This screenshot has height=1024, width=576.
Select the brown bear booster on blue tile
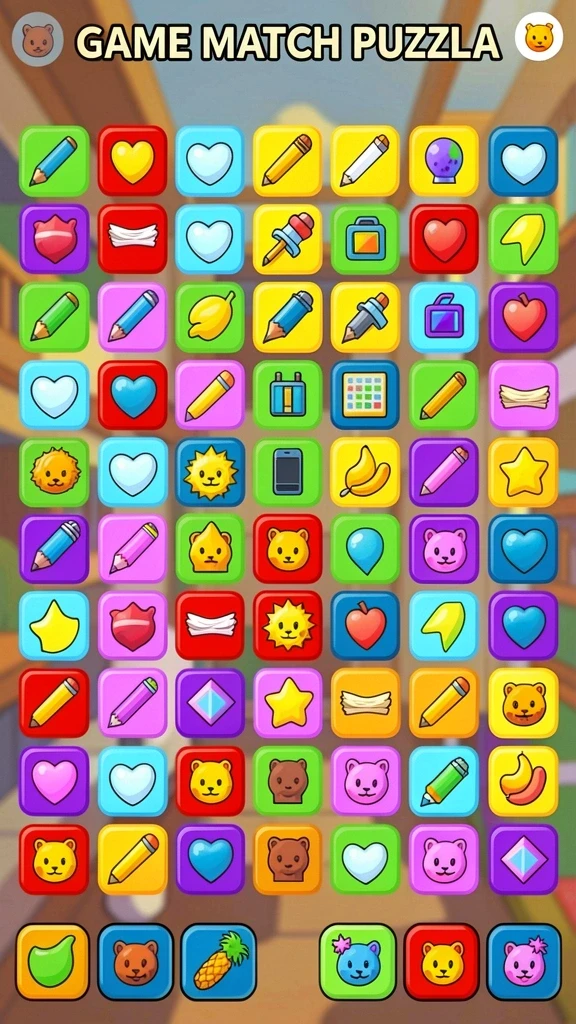click(x=136, y=962)
